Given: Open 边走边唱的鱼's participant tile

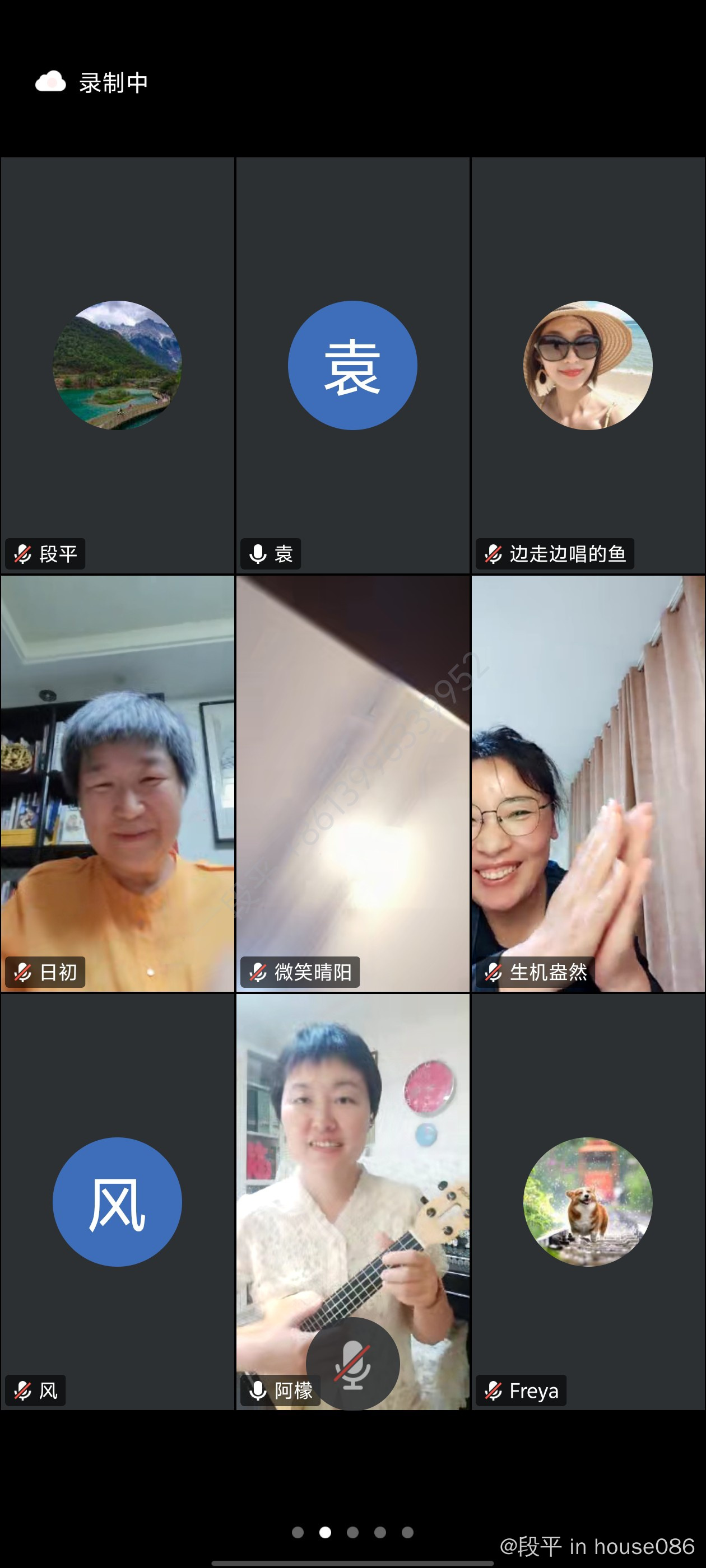Looking at the screenshot, I should (x=588, y=365).
